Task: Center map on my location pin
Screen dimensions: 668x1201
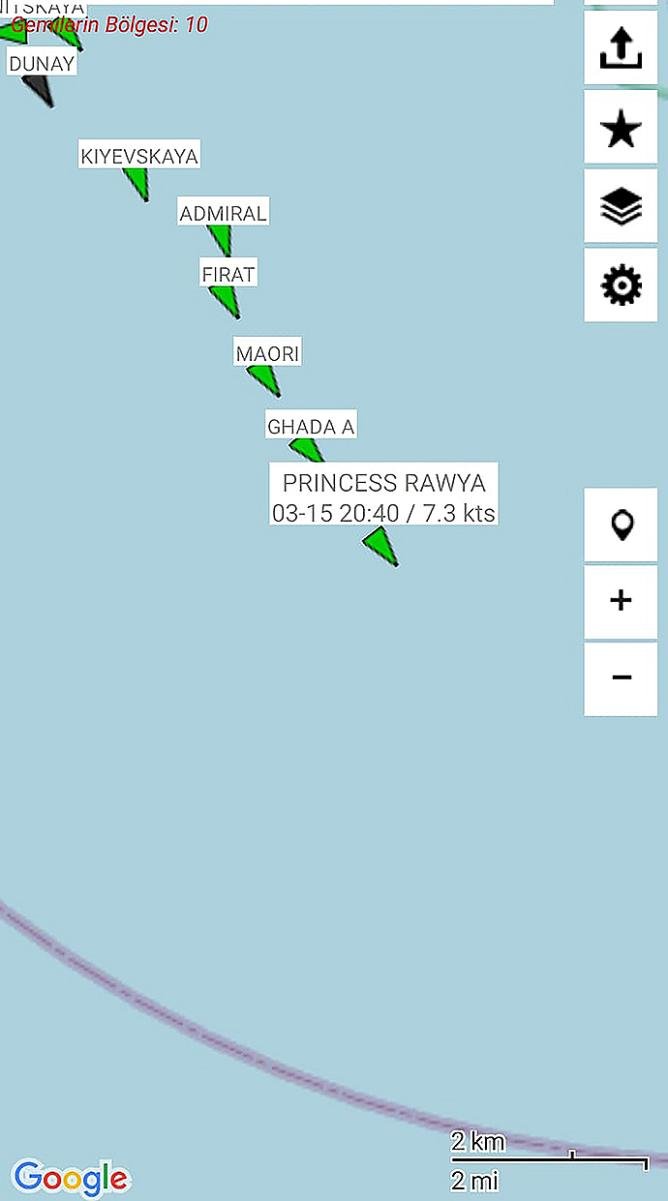Action: (621, 524)
